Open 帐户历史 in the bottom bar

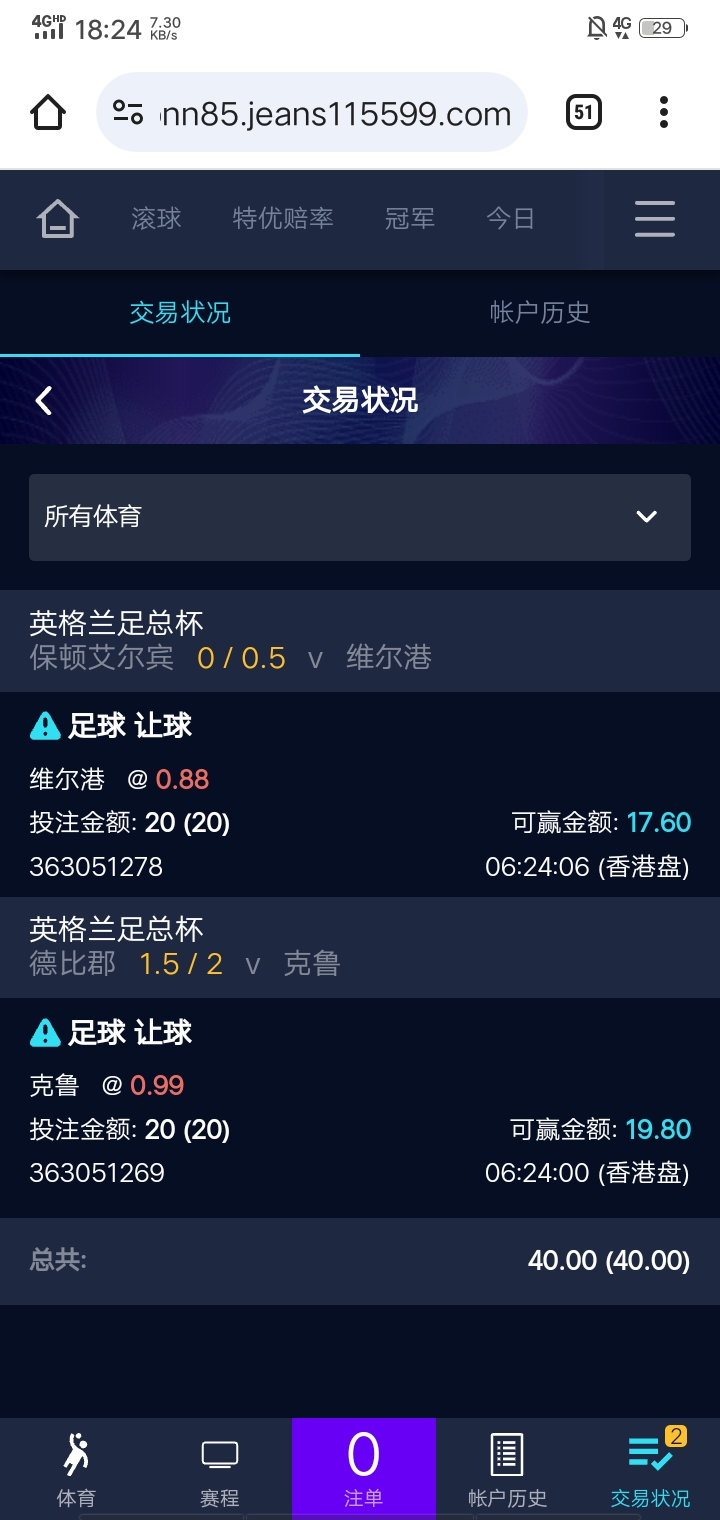507,1468
